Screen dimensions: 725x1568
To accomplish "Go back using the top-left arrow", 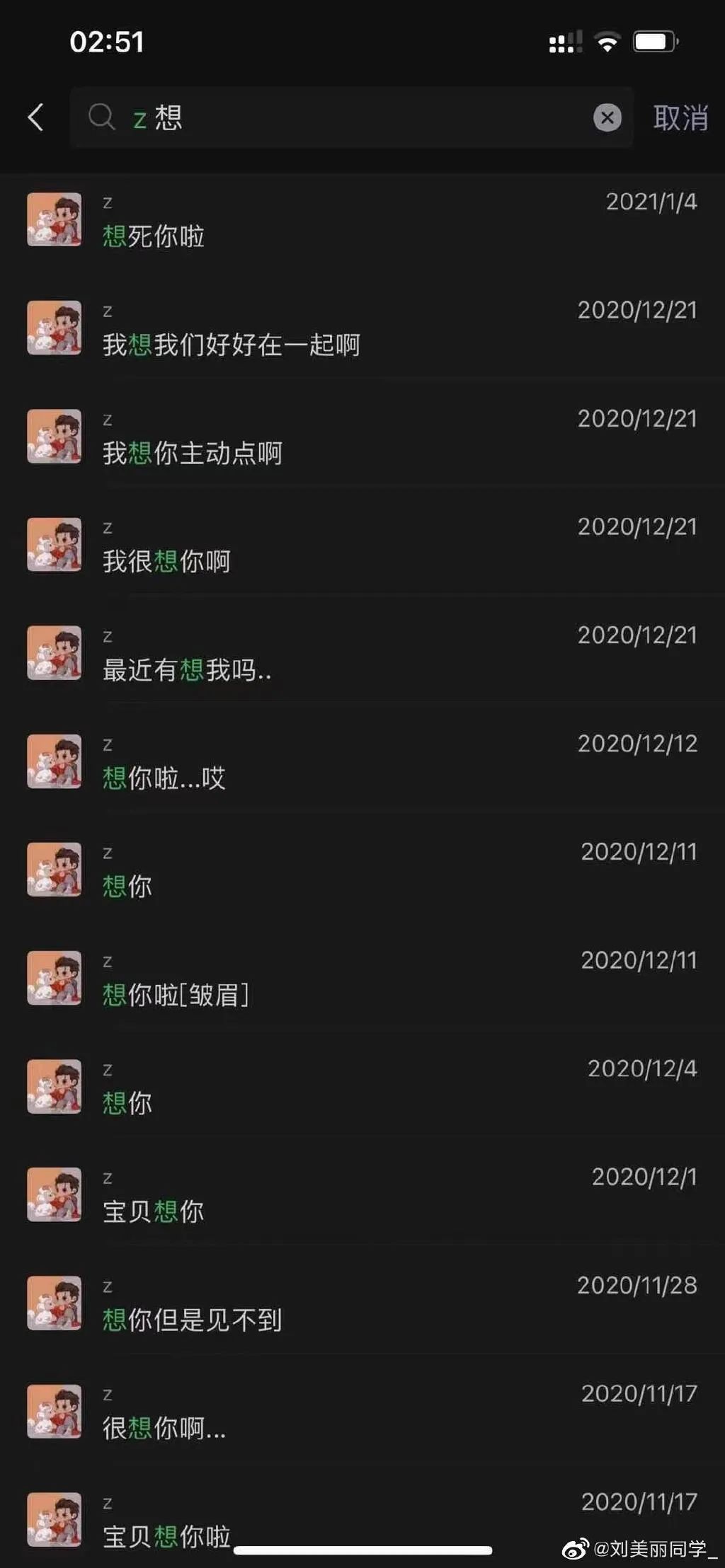I will click(35, 117).
